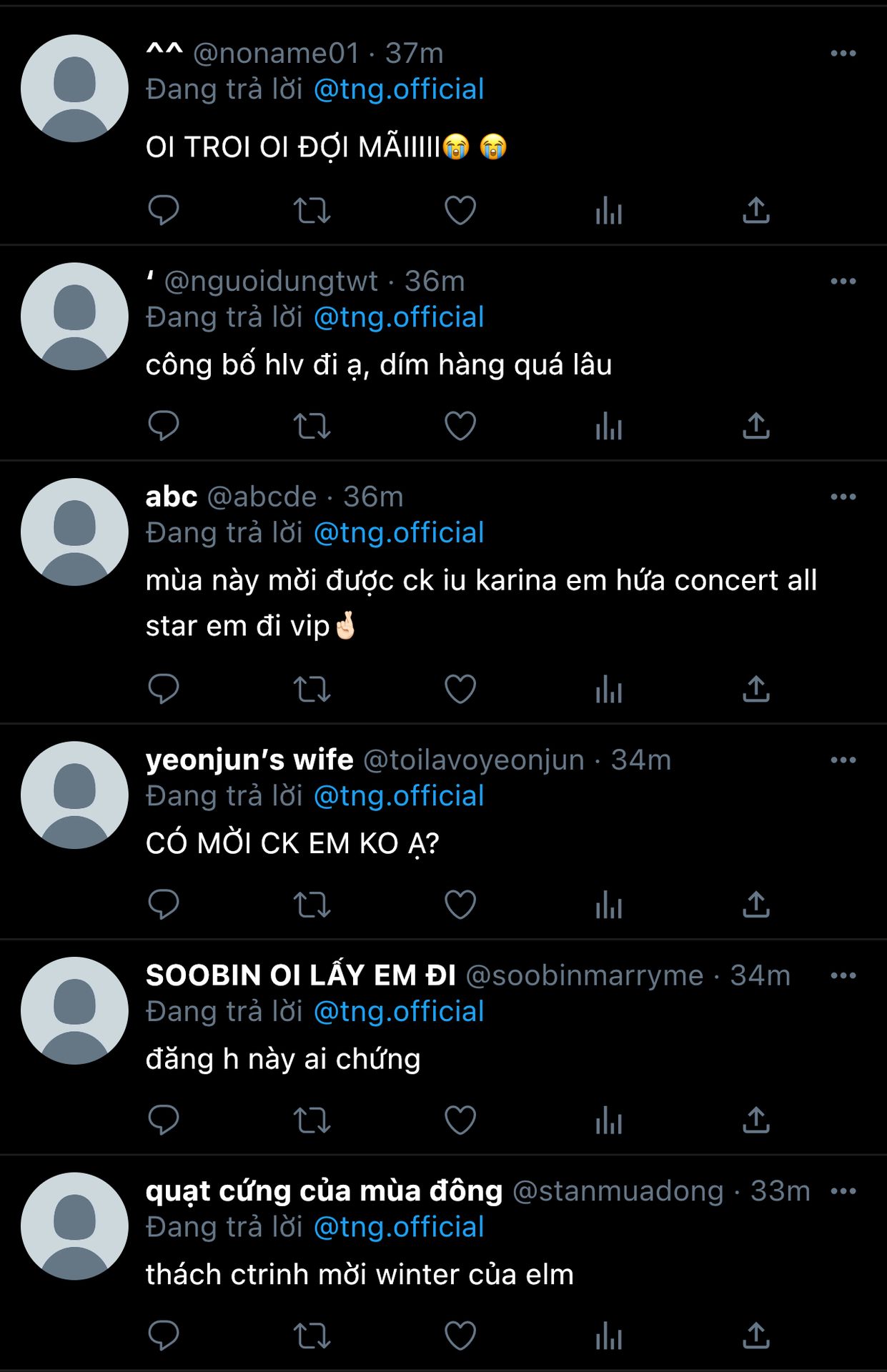This screenshot has width=887, height=1372.
Task: Open the @tng.official link in @stanmuadong's reply
Action: click(x=399, y=1227)
